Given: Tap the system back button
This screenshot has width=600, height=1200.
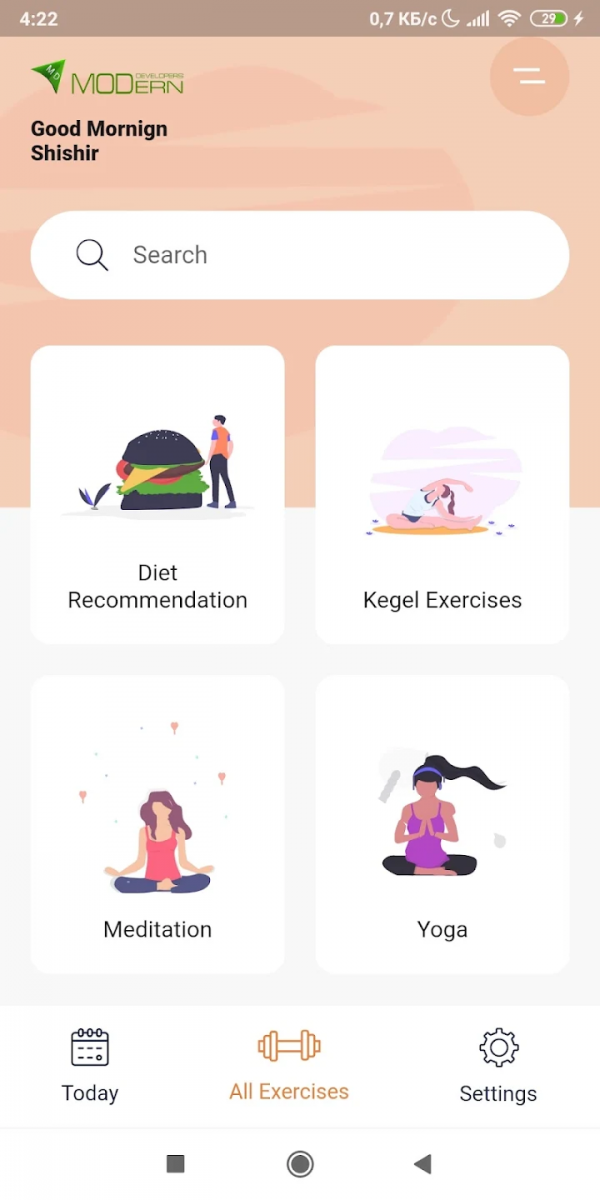Looking at the screenshot, I should 422,1163.
